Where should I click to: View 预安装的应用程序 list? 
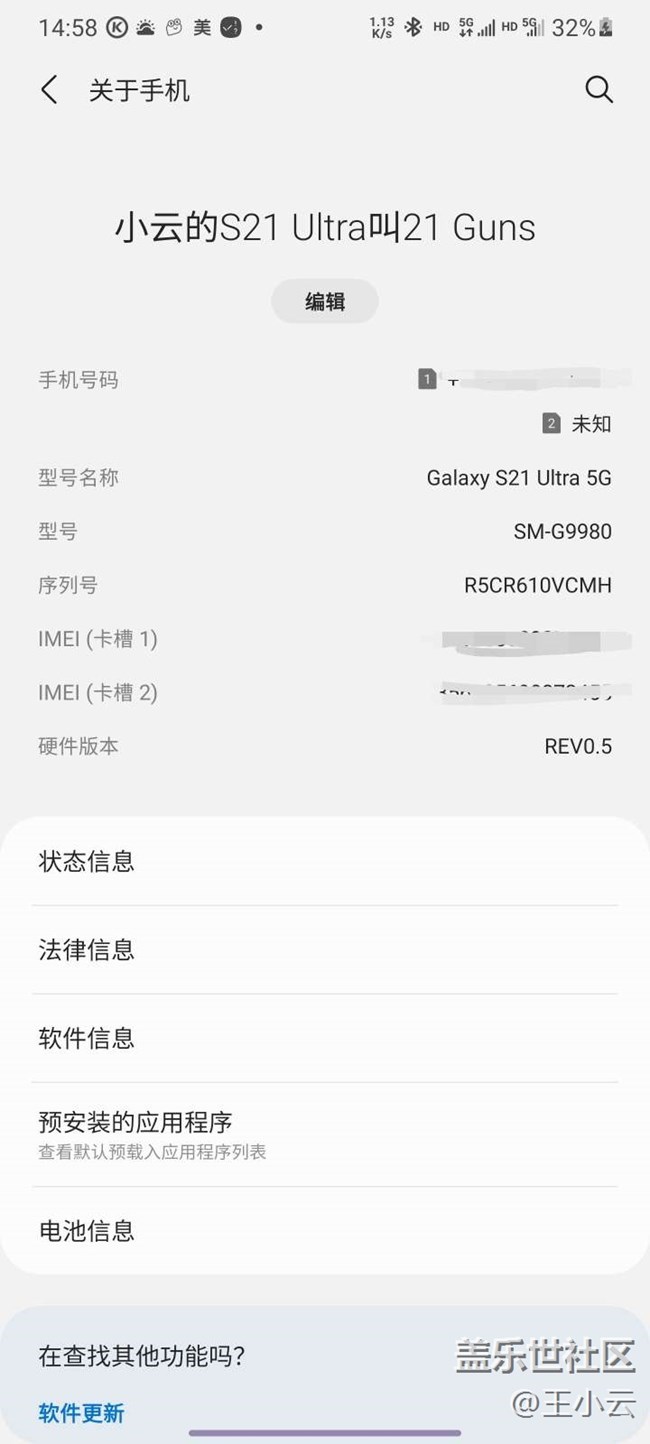[x=325, y=1135]
